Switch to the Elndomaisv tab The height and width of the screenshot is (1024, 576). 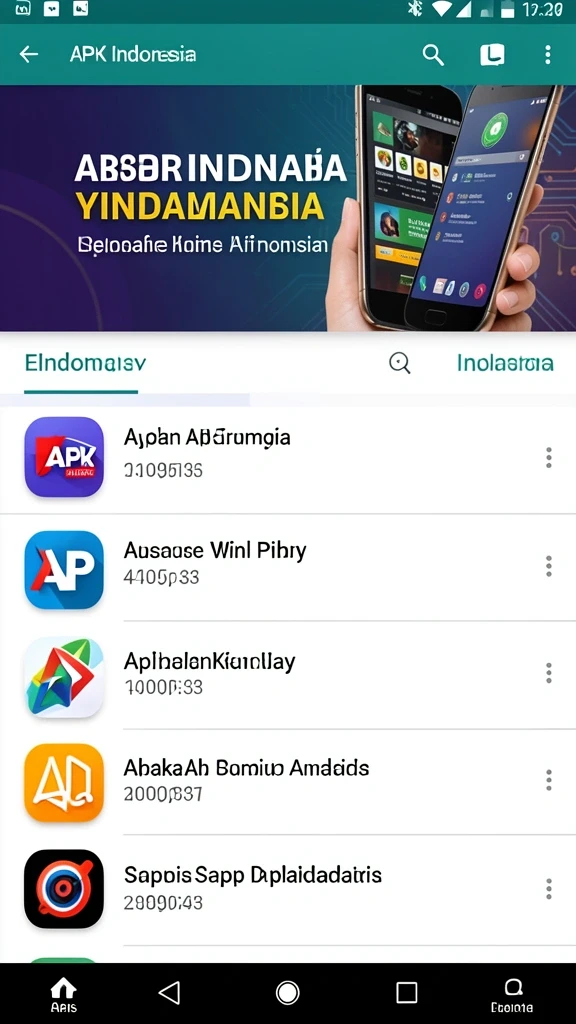pos(85,363)
